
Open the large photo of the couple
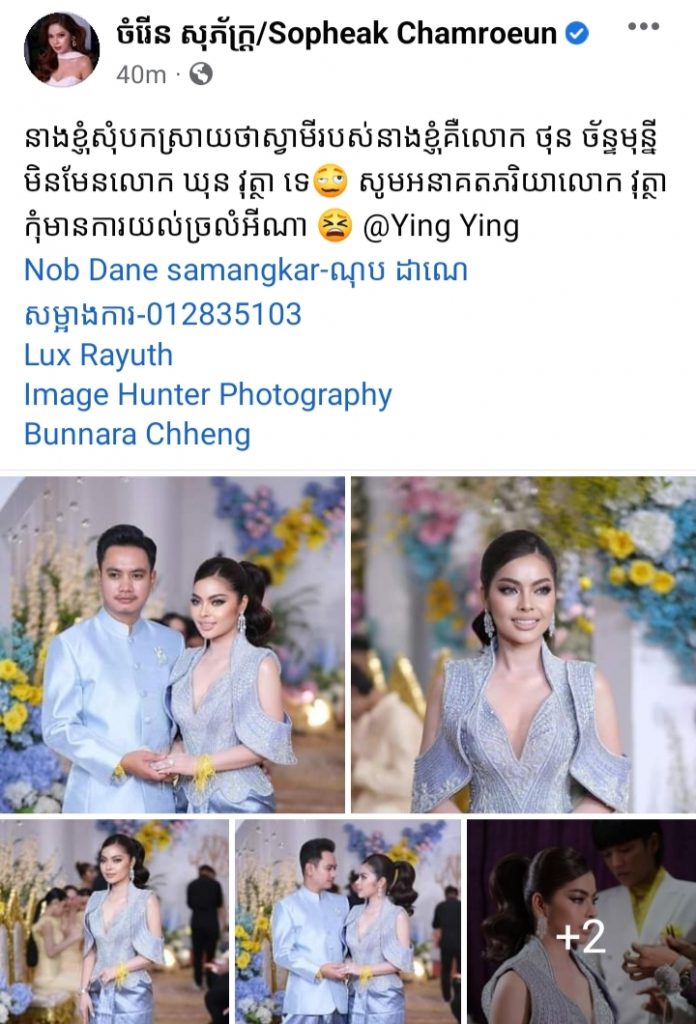click(173, 645)
